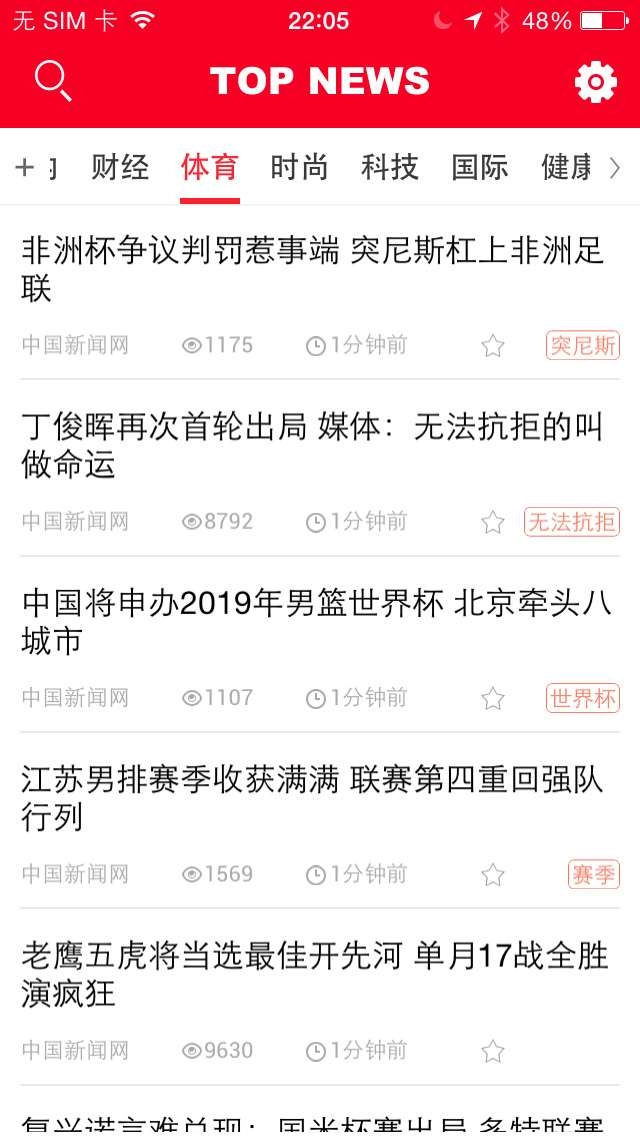This screenshot has height=1136, width=640.
Task: Switch to the 时尚 tab
Action: coord(299,167)
